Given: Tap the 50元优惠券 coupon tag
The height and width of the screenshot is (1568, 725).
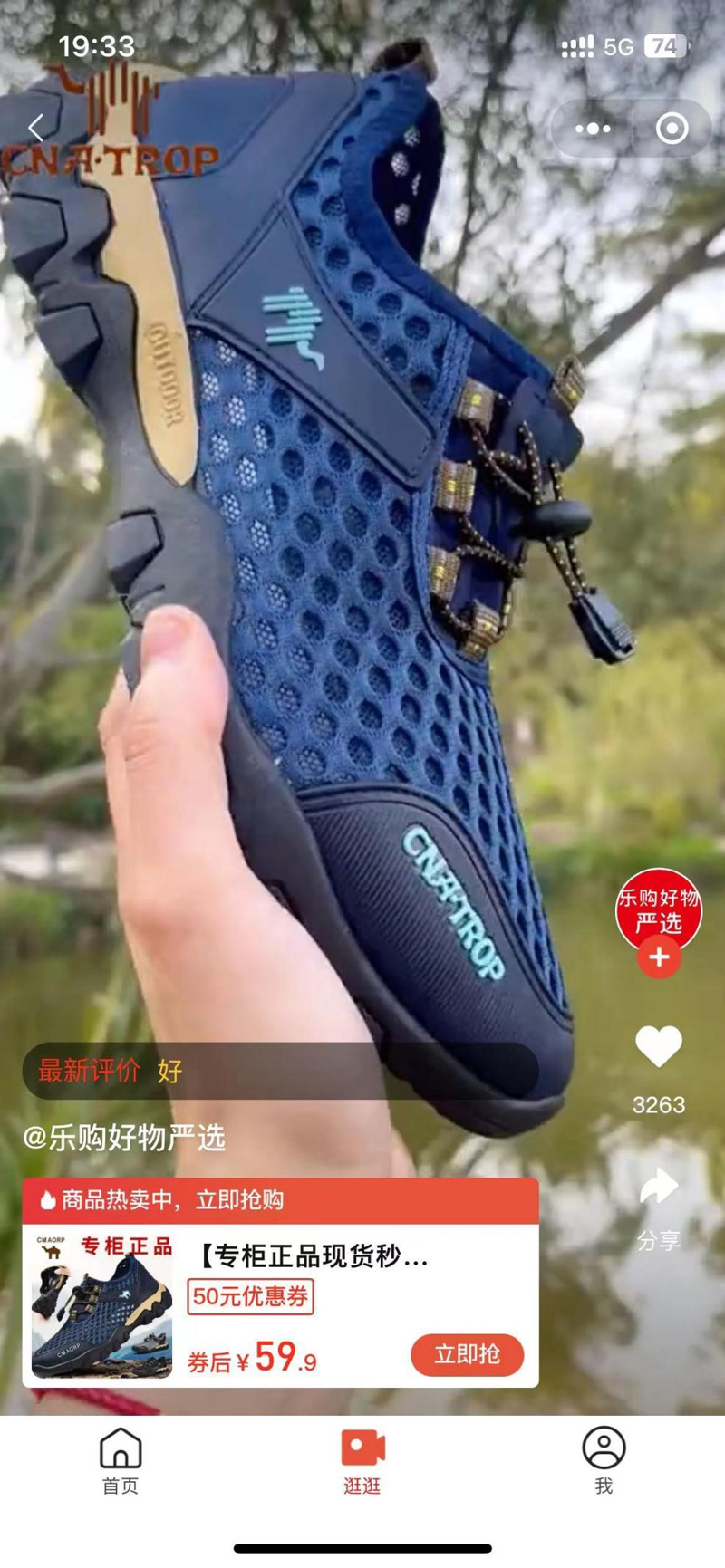Looking at the screenshot, I should 250,1296.
